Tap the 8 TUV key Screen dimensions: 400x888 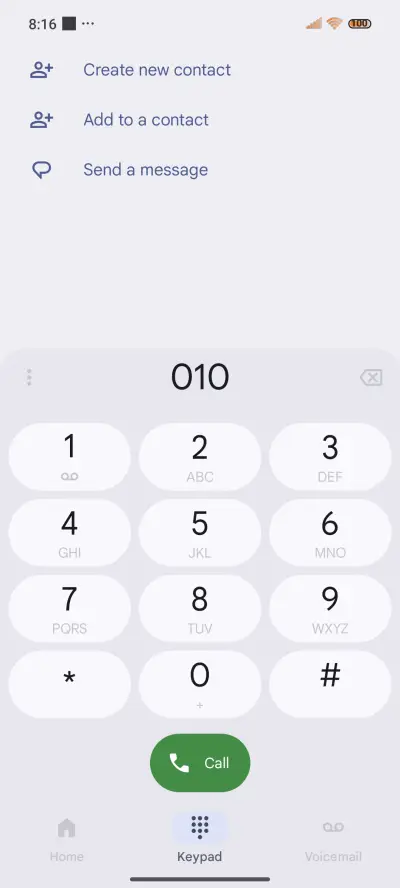coord(200,608)
